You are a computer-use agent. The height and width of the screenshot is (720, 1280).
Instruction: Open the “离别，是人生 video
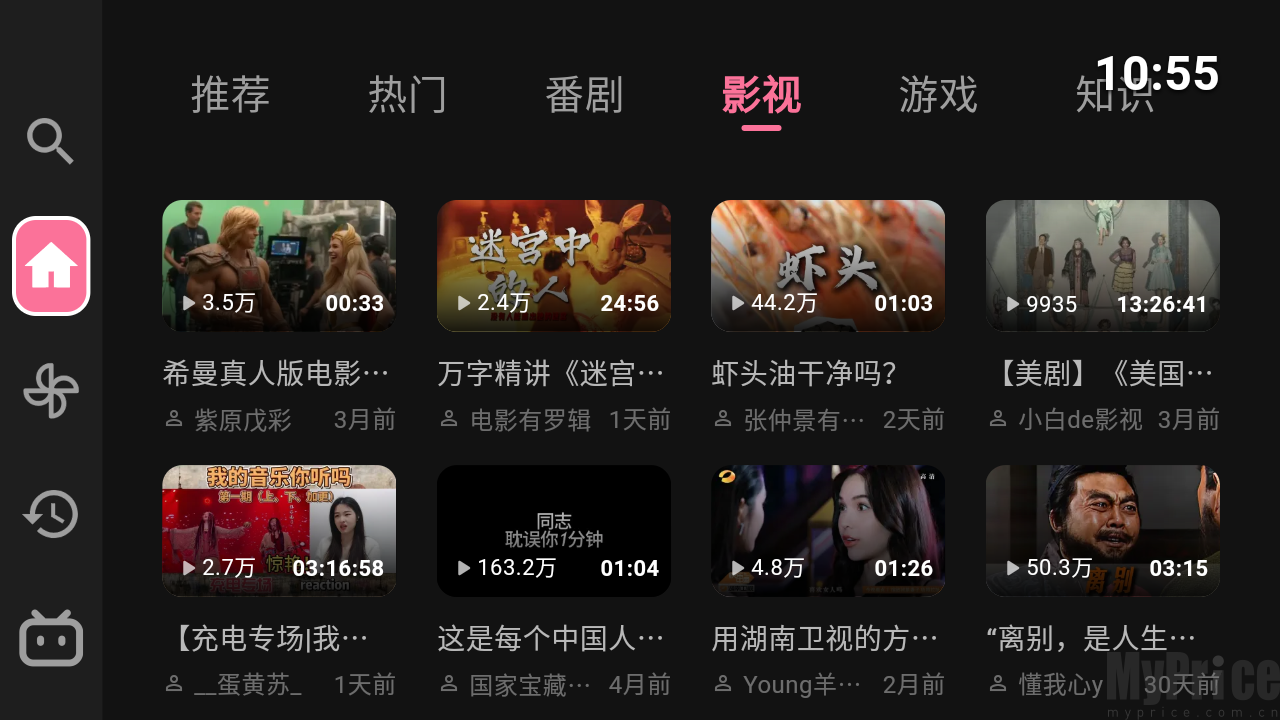(1102, 531)
